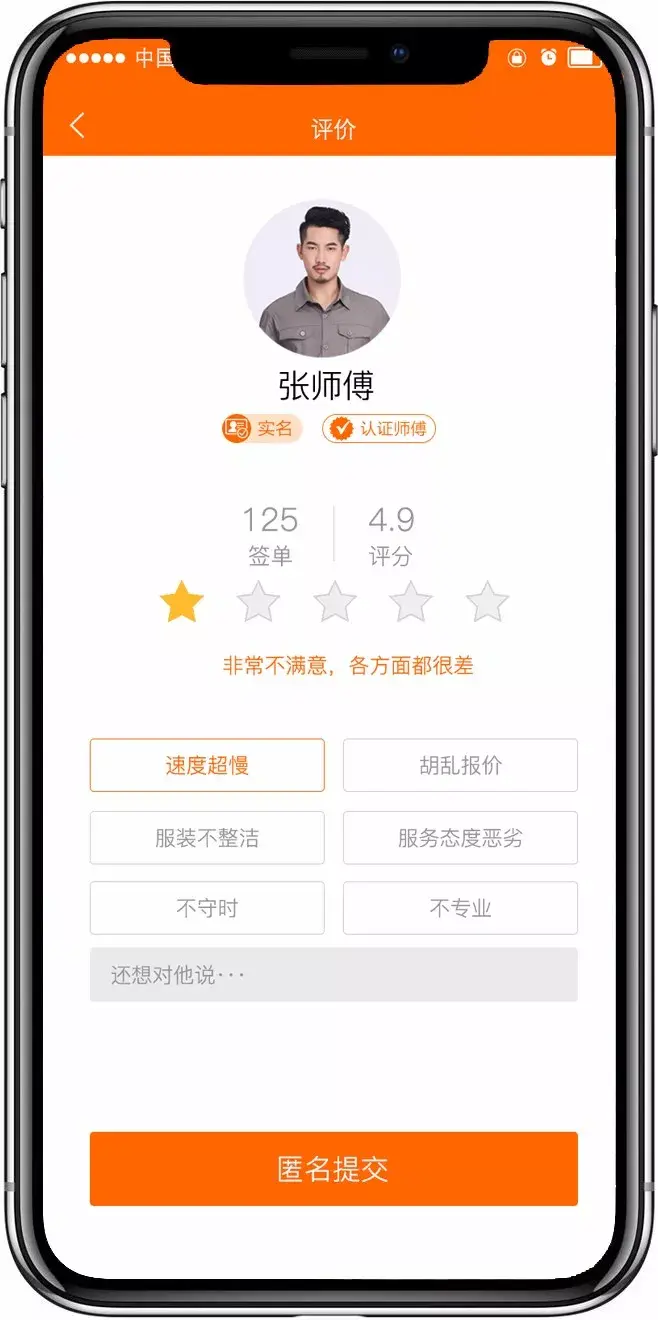Focus the 还想对他说 comment field
Viewport: 658px width, 1320px height.
tap(333, 975)
